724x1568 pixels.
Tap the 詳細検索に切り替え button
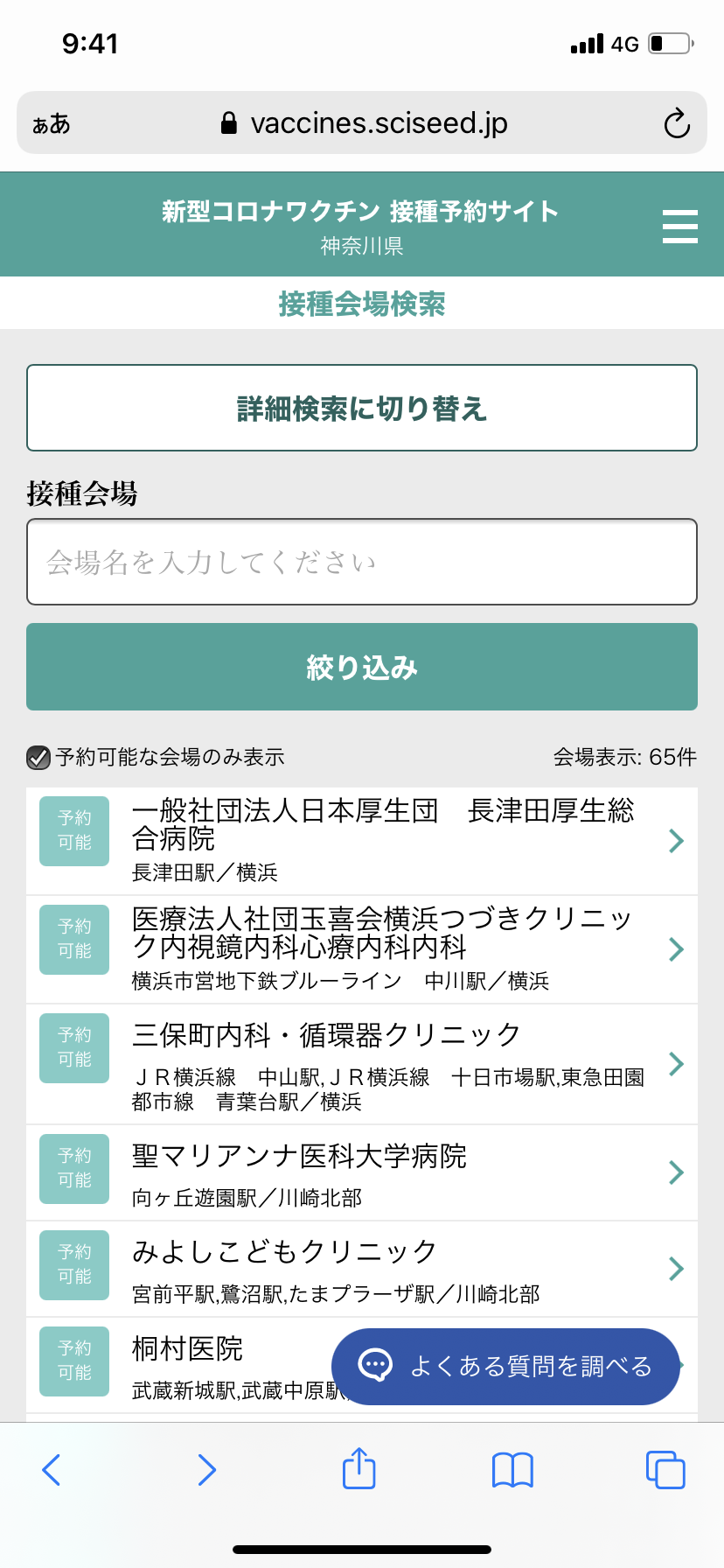coord(362,408)
